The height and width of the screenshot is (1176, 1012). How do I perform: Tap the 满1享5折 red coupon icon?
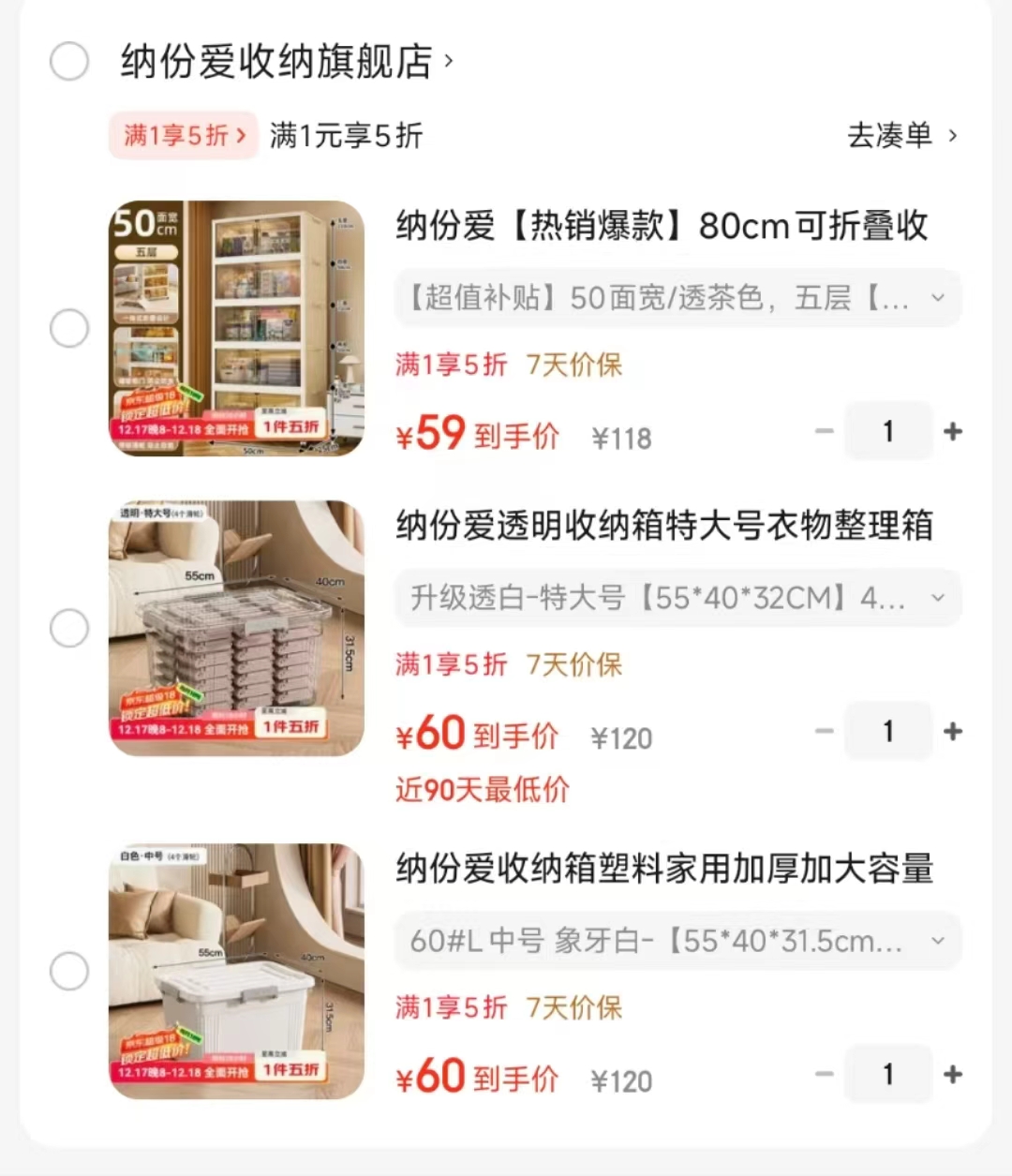pos(184,136)
